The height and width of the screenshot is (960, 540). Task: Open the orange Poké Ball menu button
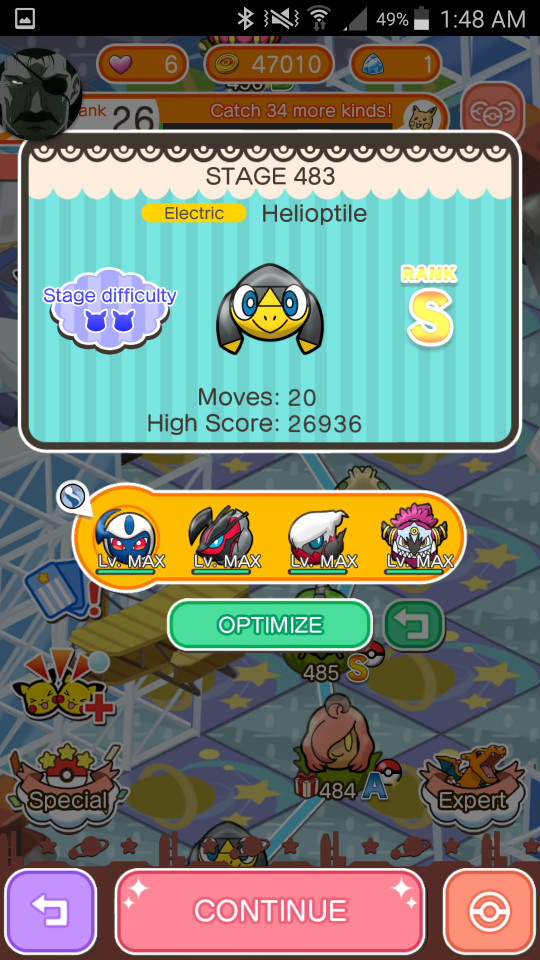point(489,910)
